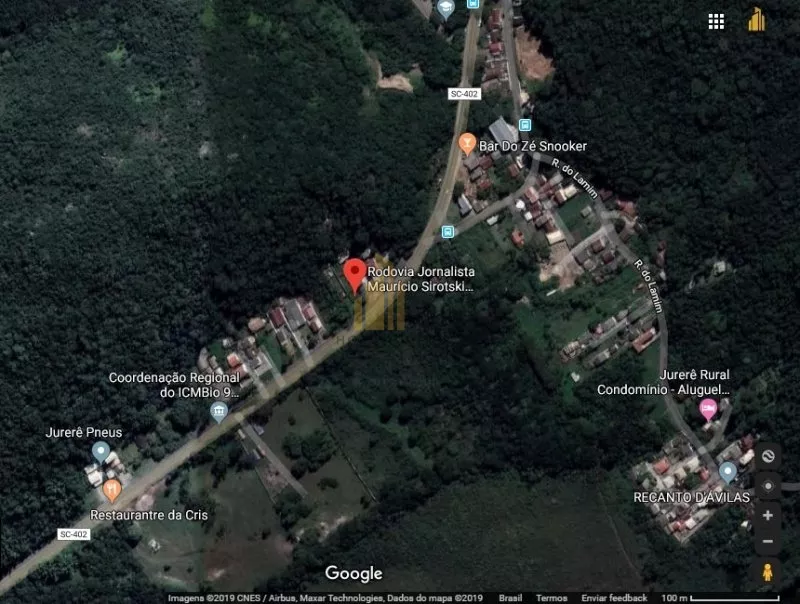800x604 pixels.
Task: Zoom in on the map
Action: pyautogui.click(x=767, y=515)
